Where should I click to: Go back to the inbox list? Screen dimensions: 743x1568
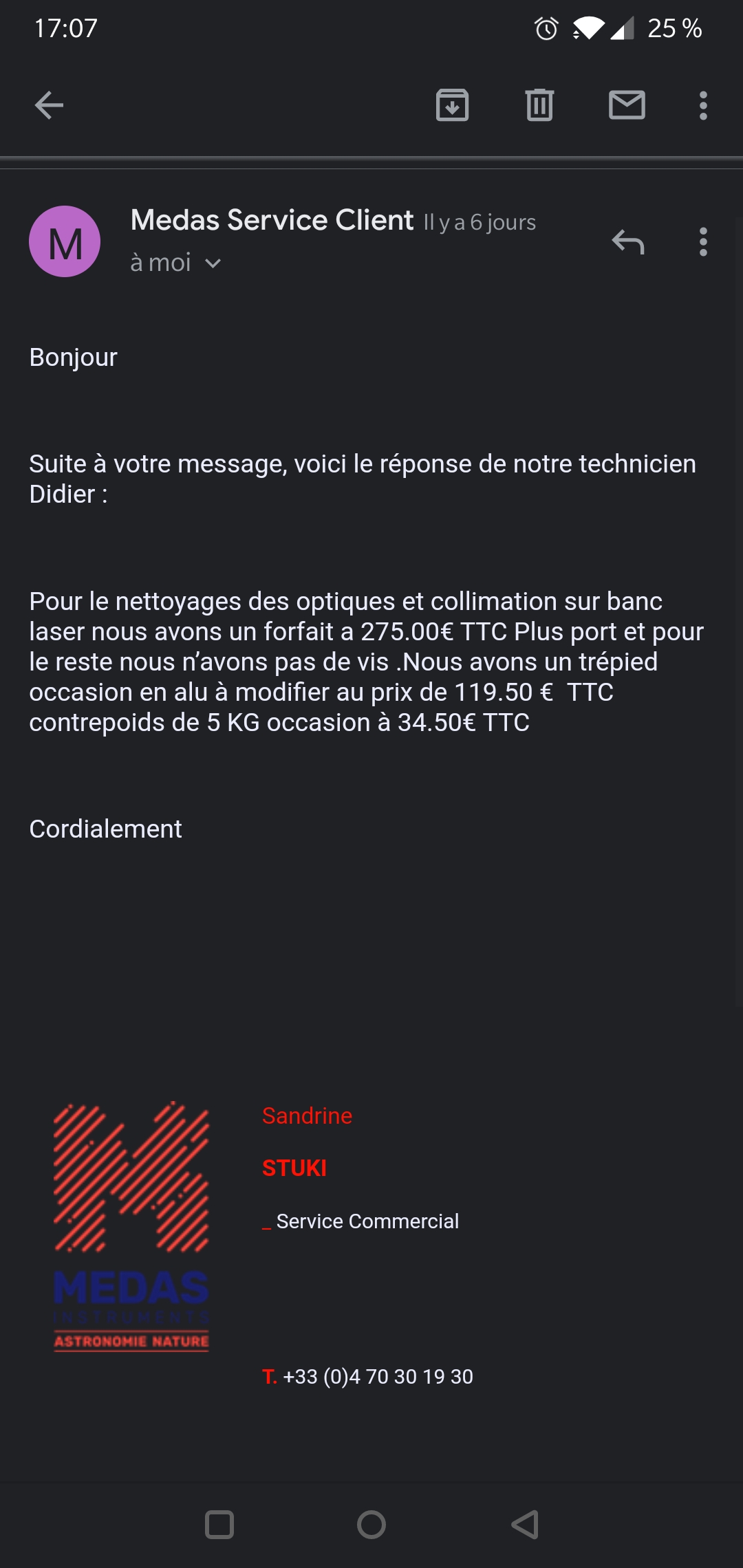(x=49, y=105)
